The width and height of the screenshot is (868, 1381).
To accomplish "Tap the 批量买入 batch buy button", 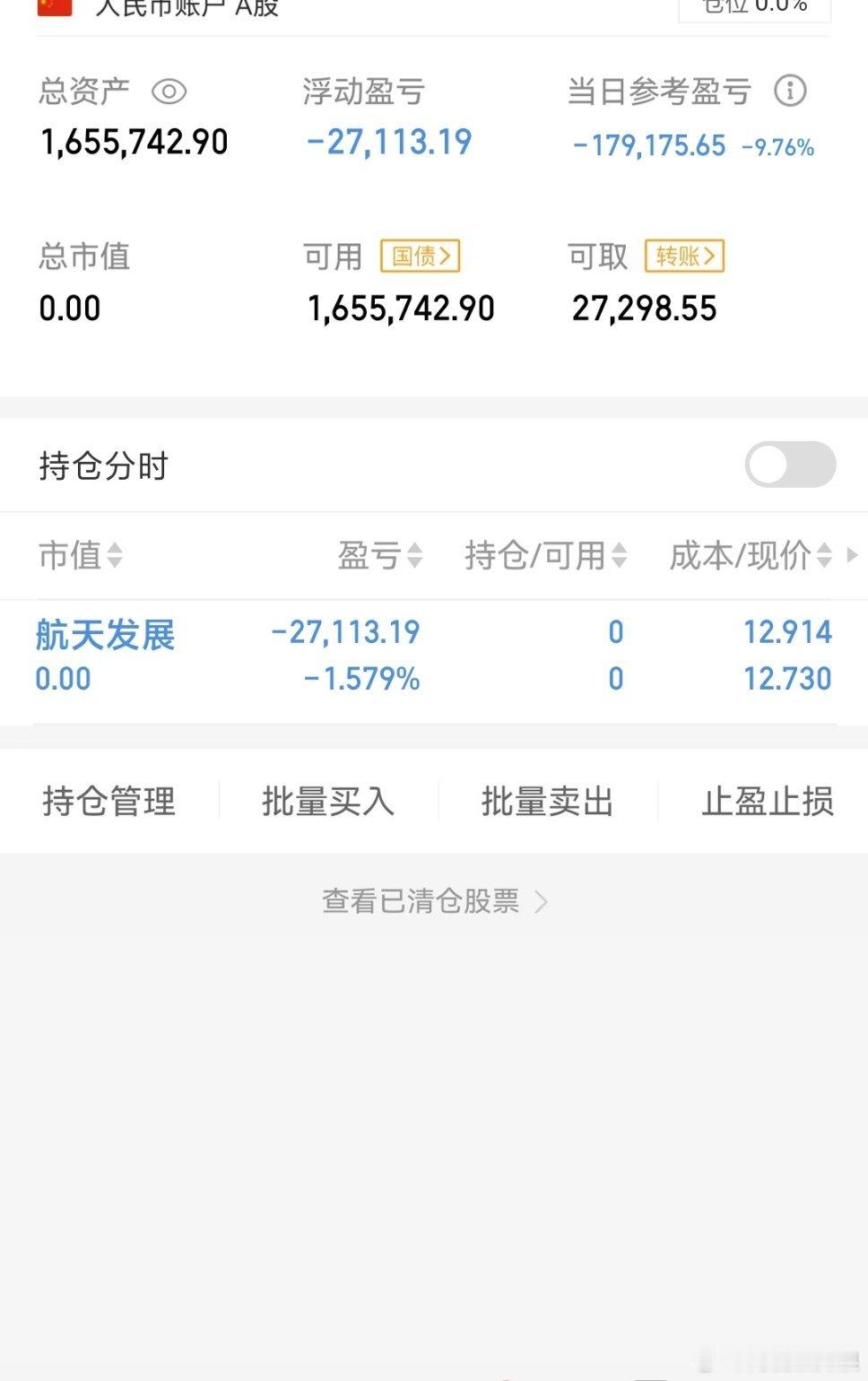I will (x=326, y=801).
